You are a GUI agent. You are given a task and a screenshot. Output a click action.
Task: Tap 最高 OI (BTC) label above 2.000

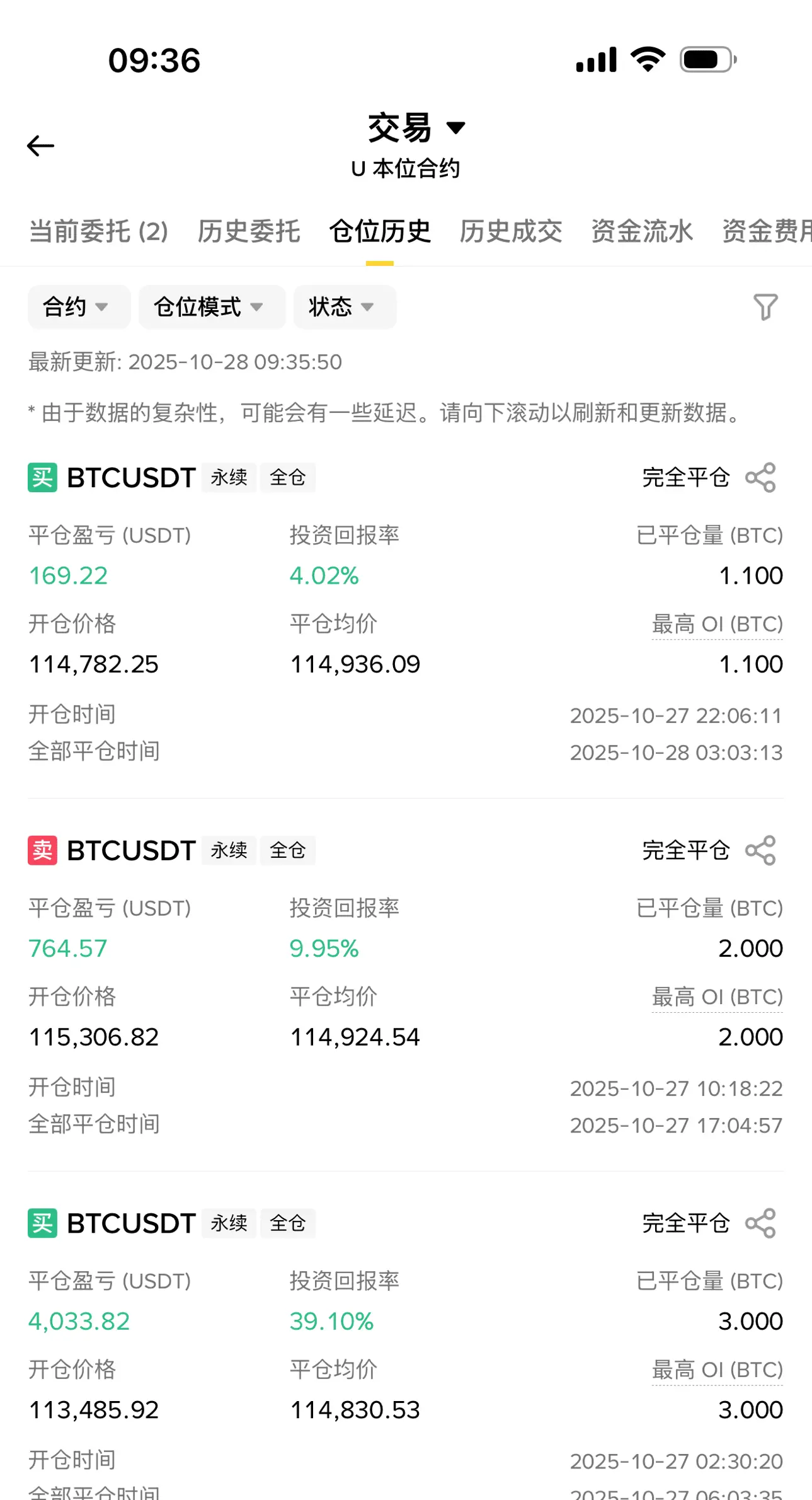coord(718,997)
